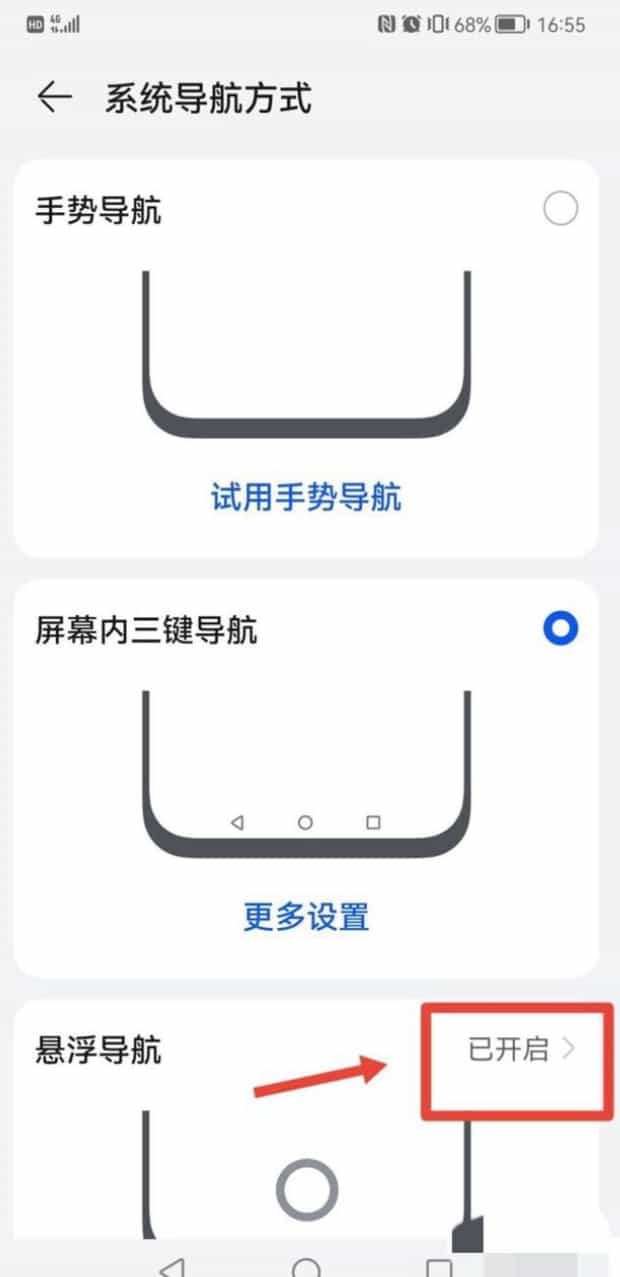Go back from 系统导航方式 screen

pyautogui.click(x=54, y=97)
